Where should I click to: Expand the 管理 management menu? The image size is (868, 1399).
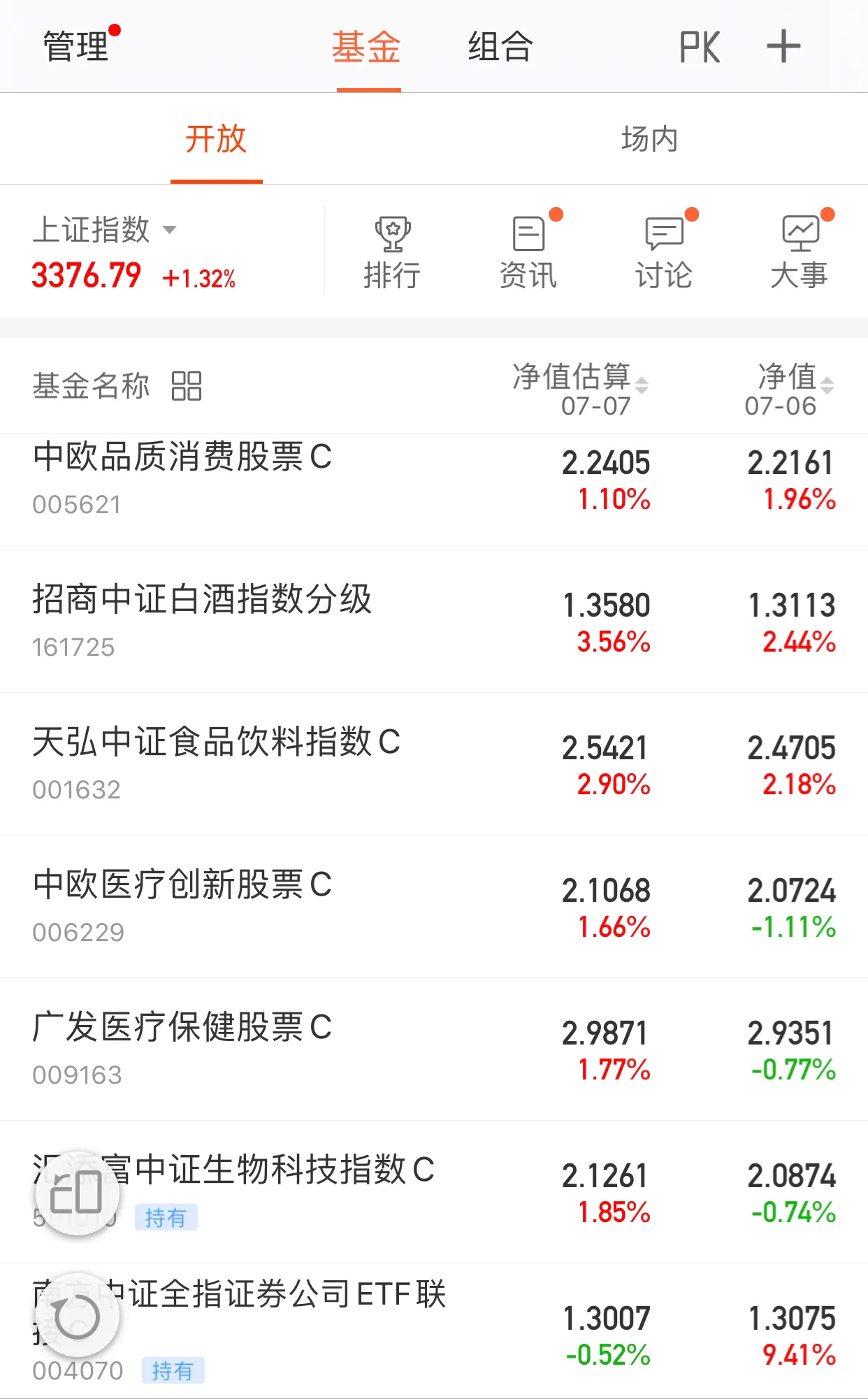point(75,46)
